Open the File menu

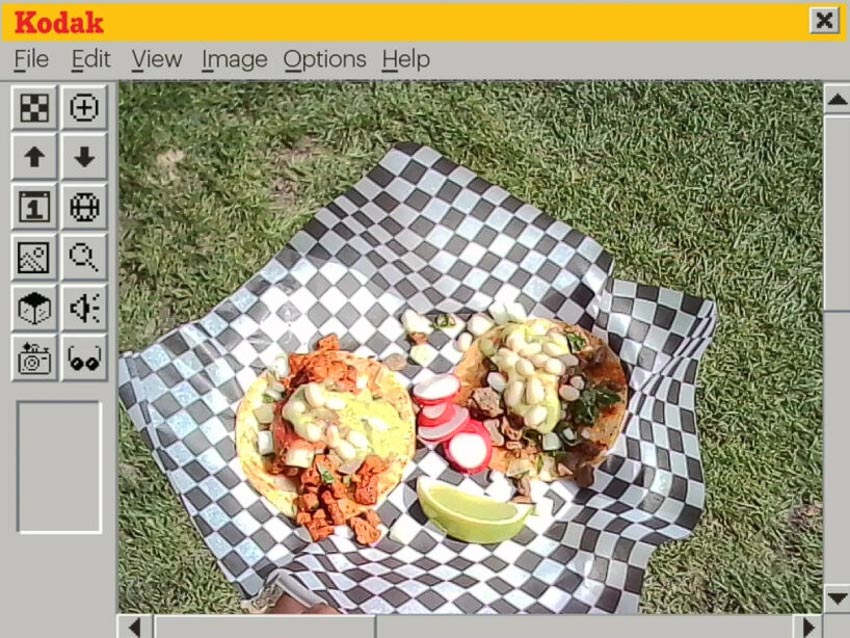(x=31, y=59)
